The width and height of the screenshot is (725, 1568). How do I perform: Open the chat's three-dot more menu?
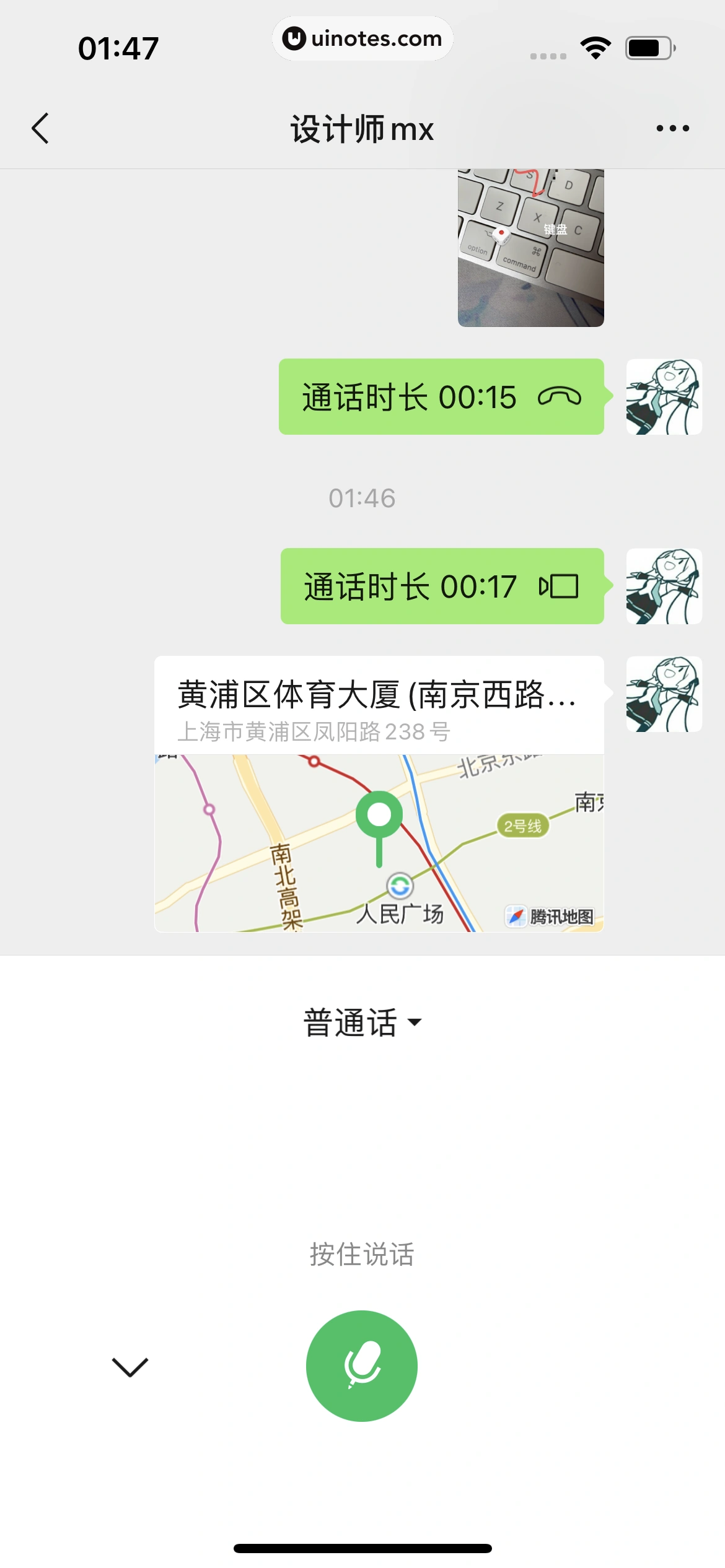tap(672, 129)
